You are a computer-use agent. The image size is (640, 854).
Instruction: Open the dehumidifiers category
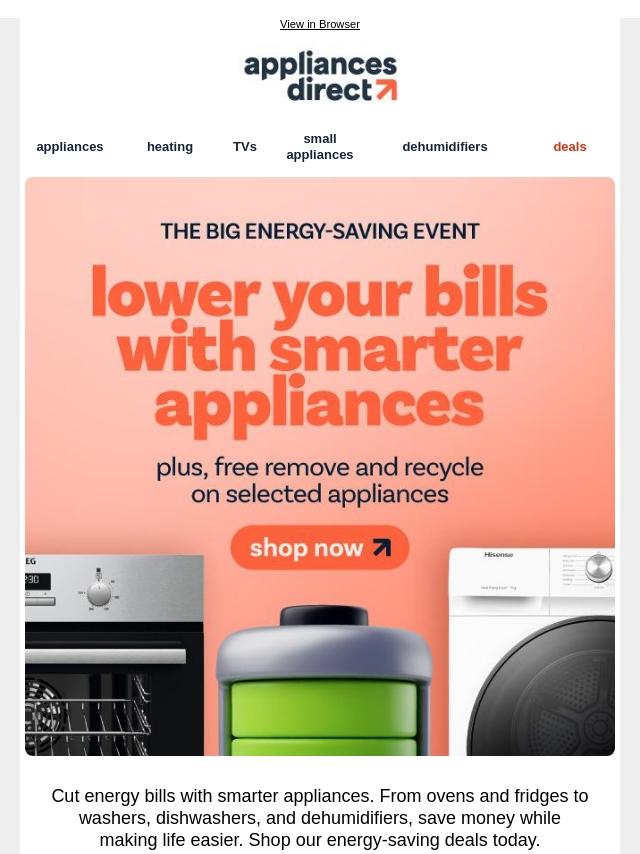tap(445, 147)
